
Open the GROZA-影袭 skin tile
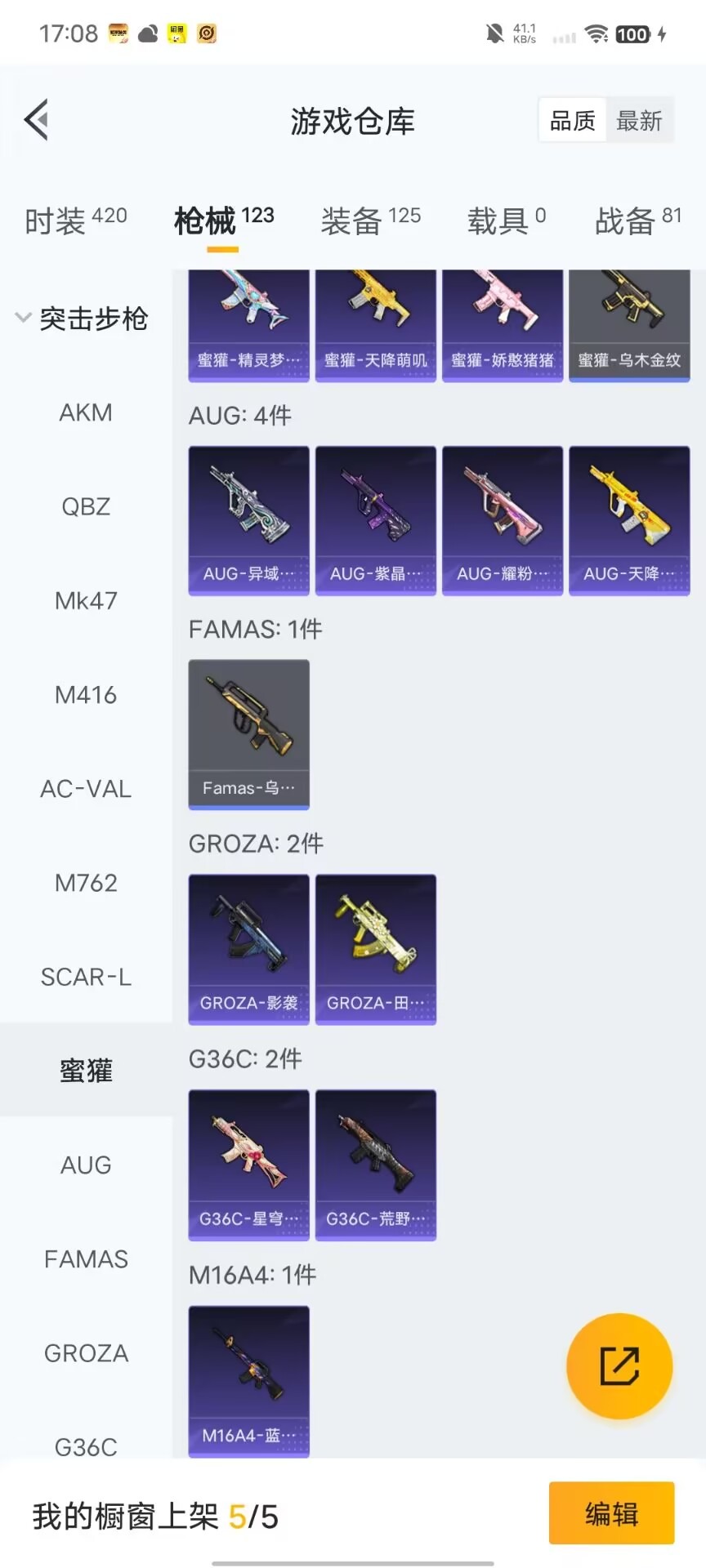pyautogui.click(x=248, y=948)
